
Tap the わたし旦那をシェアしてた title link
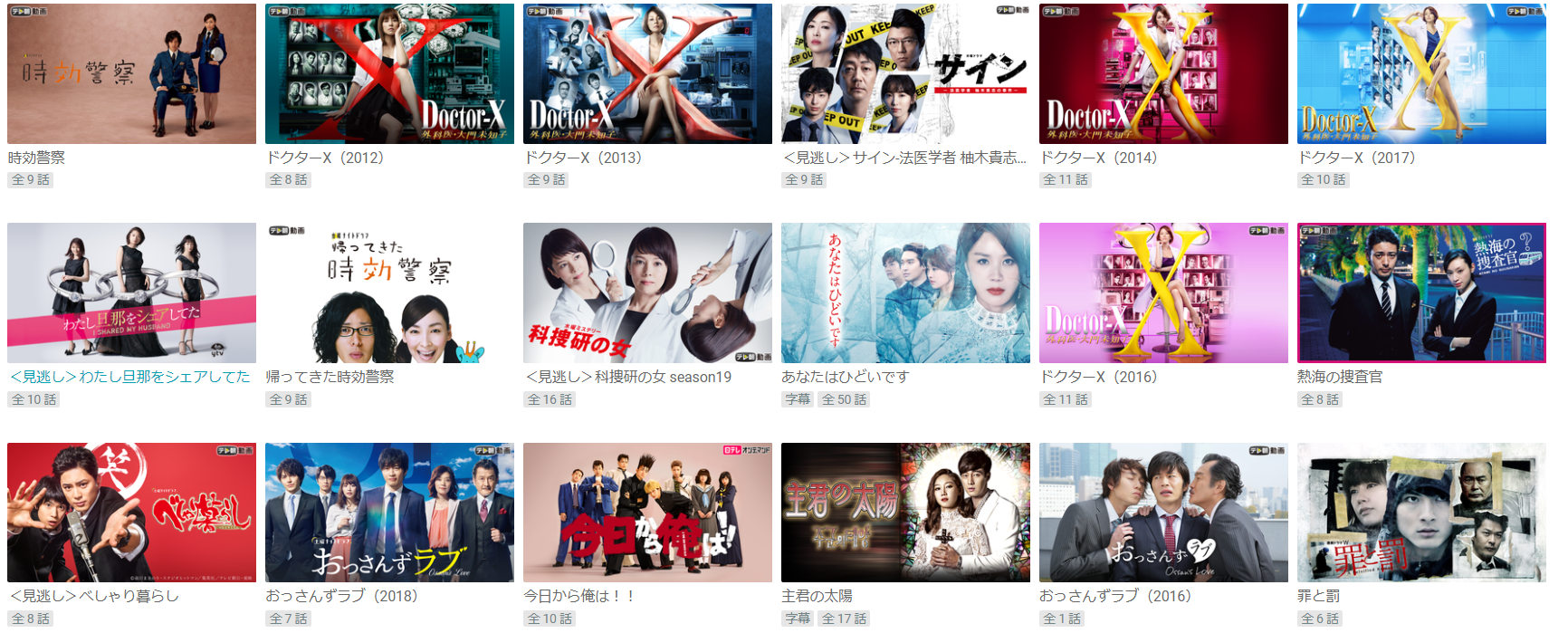129,377
